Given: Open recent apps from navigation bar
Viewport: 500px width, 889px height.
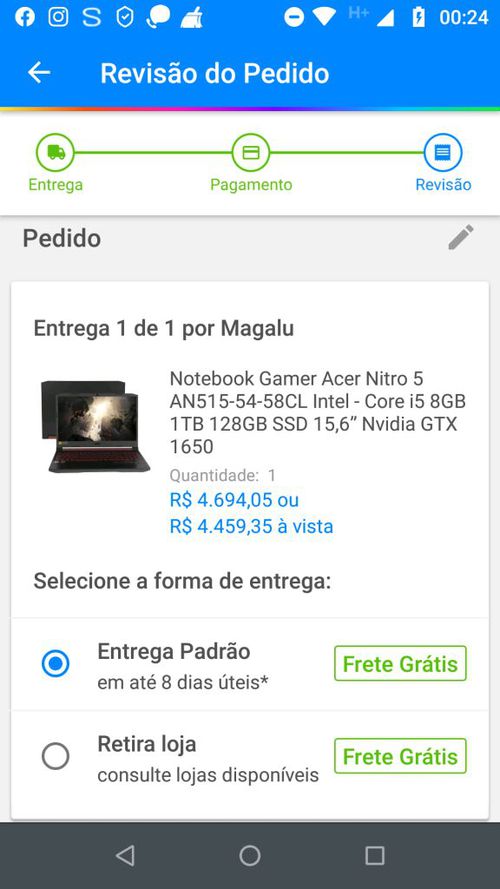Looking at the screenshot, I should pos(375,855).
